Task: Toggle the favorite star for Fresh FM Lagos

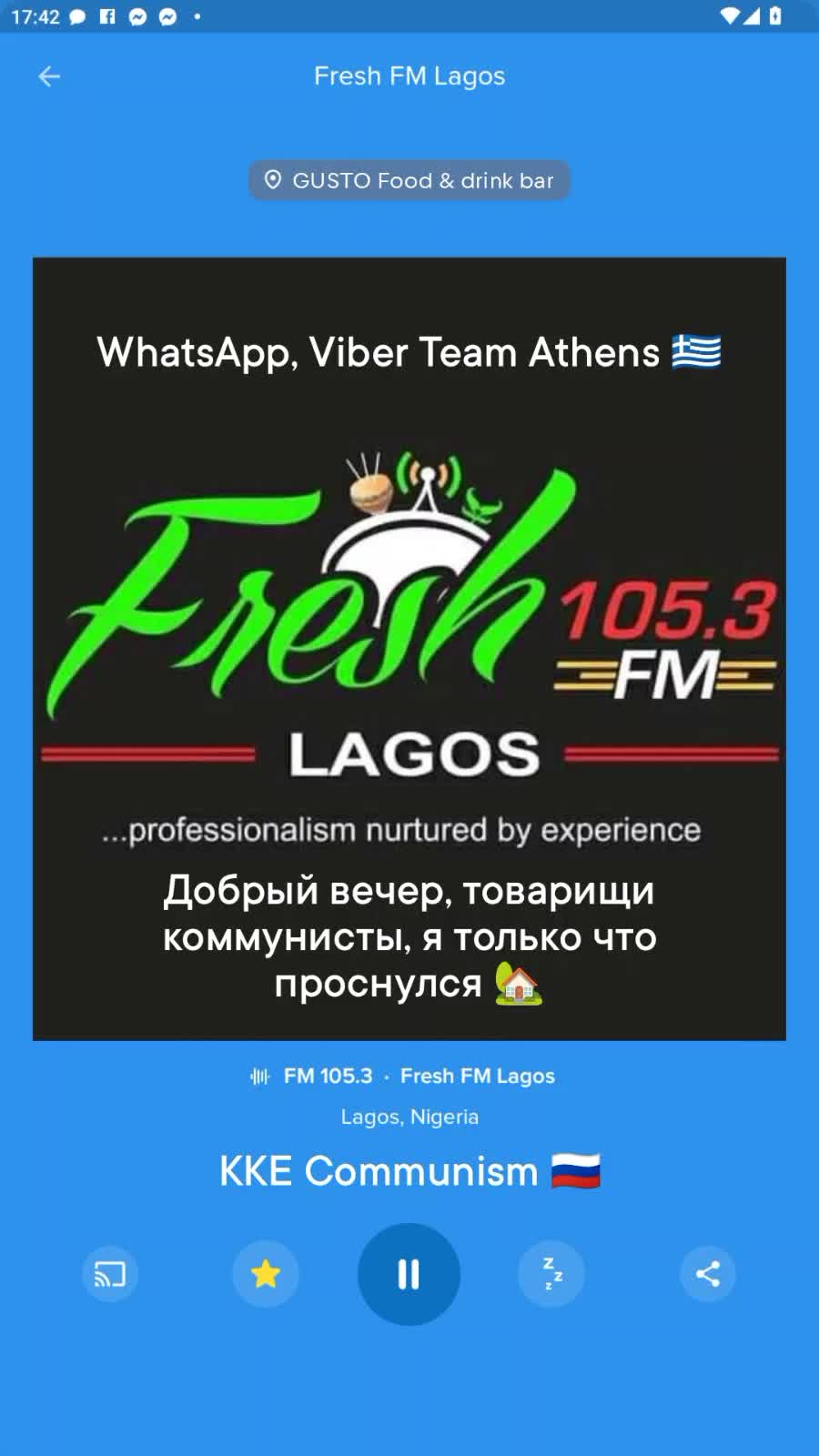Action: tap(266, 1274)
